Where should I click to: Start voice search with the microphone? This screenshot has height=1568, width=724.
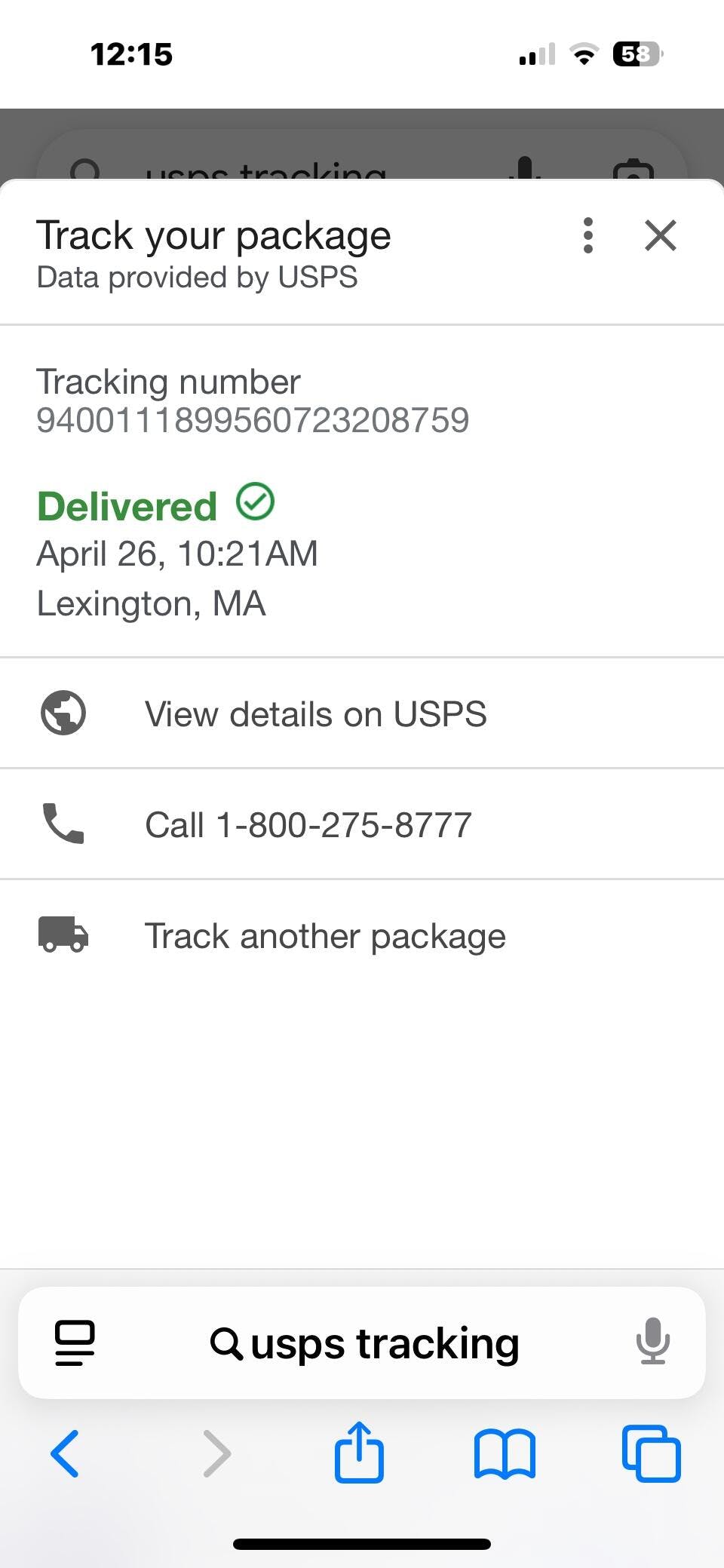[x=652, y=1342]
